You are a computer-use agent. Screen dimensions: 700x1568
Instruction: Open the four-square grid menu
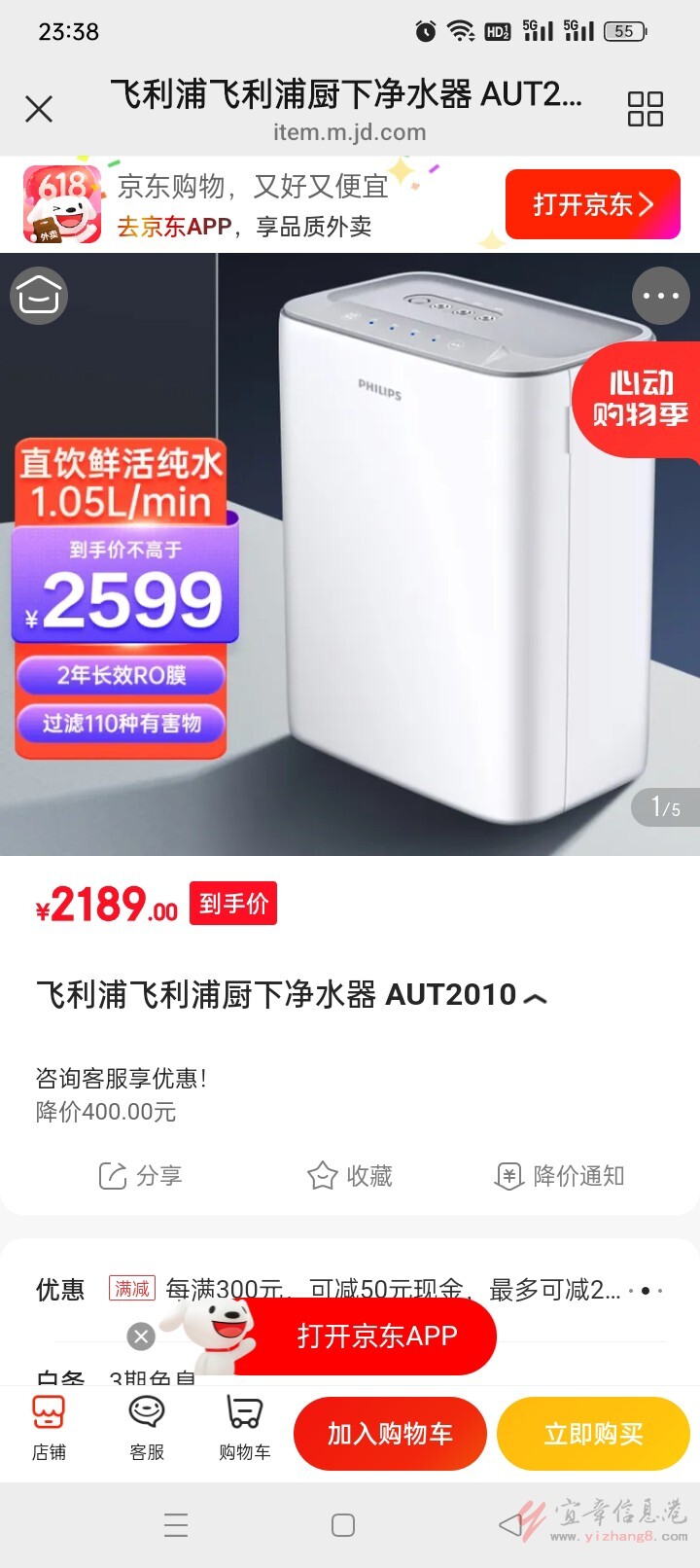point(645,109)
